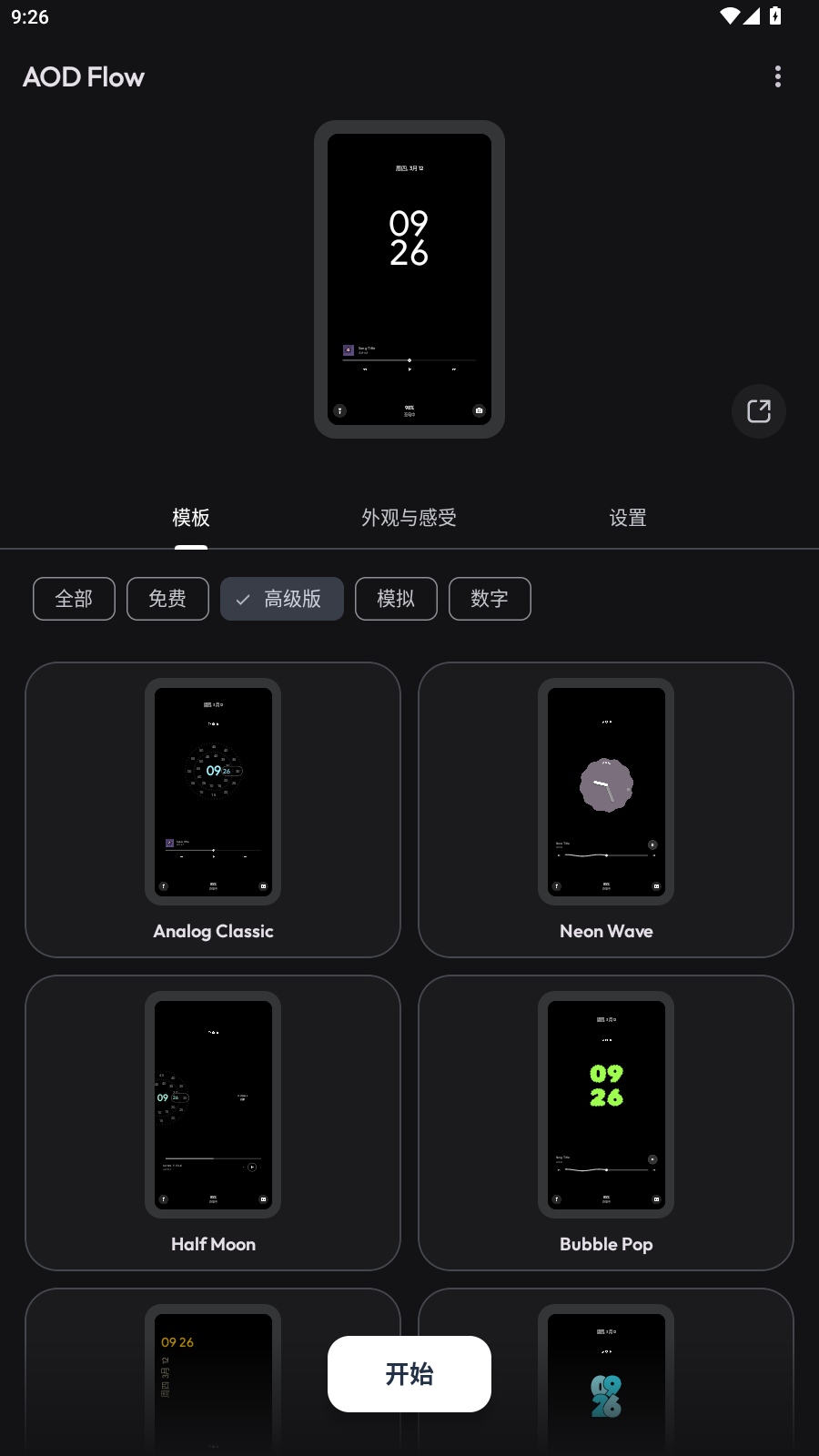Deselect the 高级版 filter chip
The height and width of the screenshot is (1456, 819).
[281, 599]
